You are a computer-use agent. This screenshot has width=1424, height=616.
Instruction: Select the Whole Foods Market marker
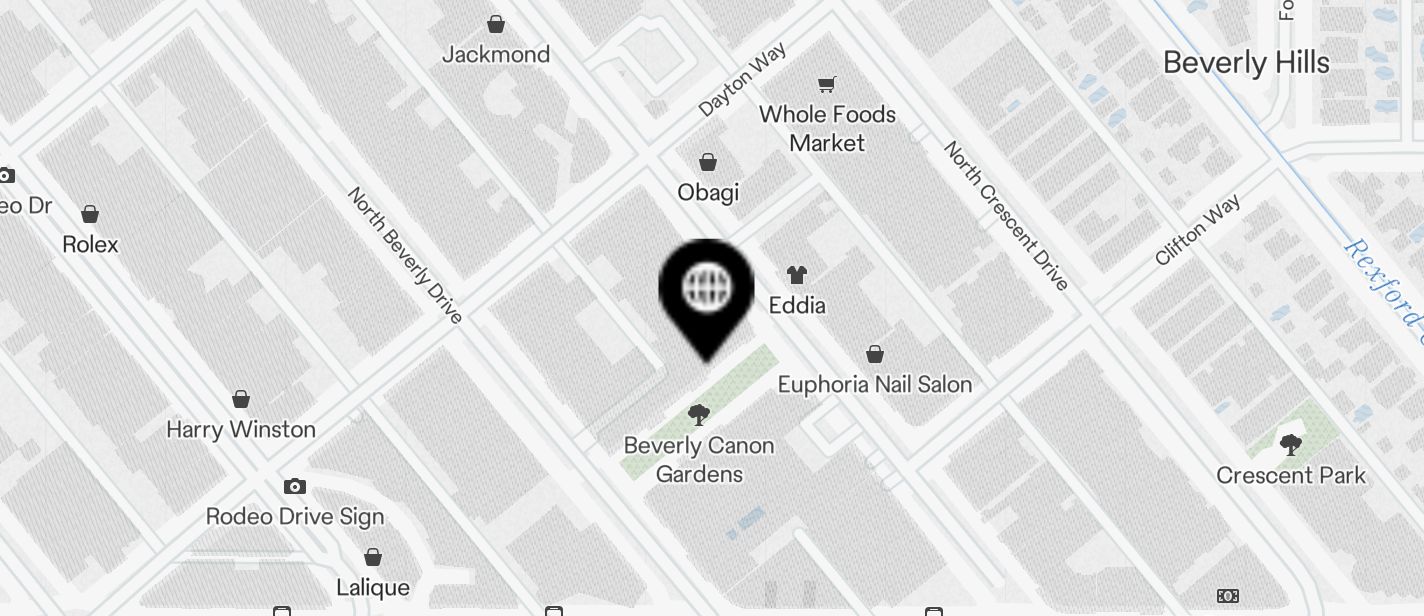[x=826, y=86]
